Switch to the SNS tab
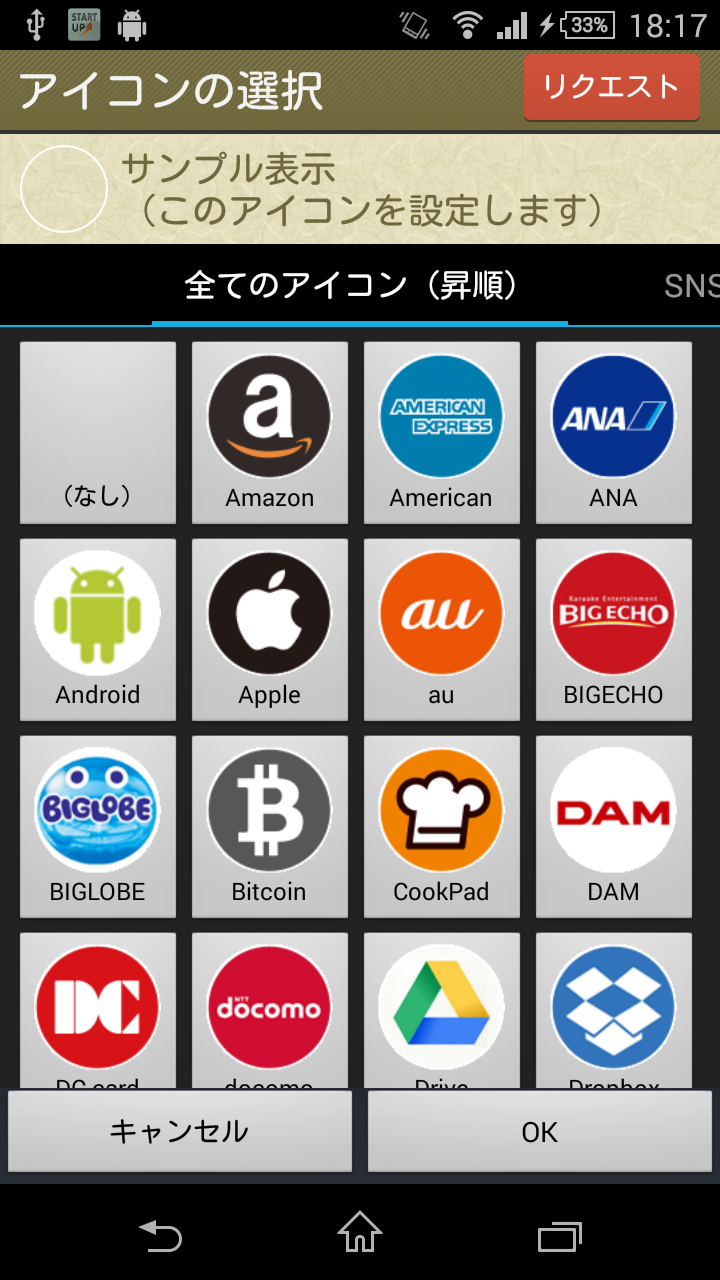Screen dimensions: 720x1280 tap(692, 286)
